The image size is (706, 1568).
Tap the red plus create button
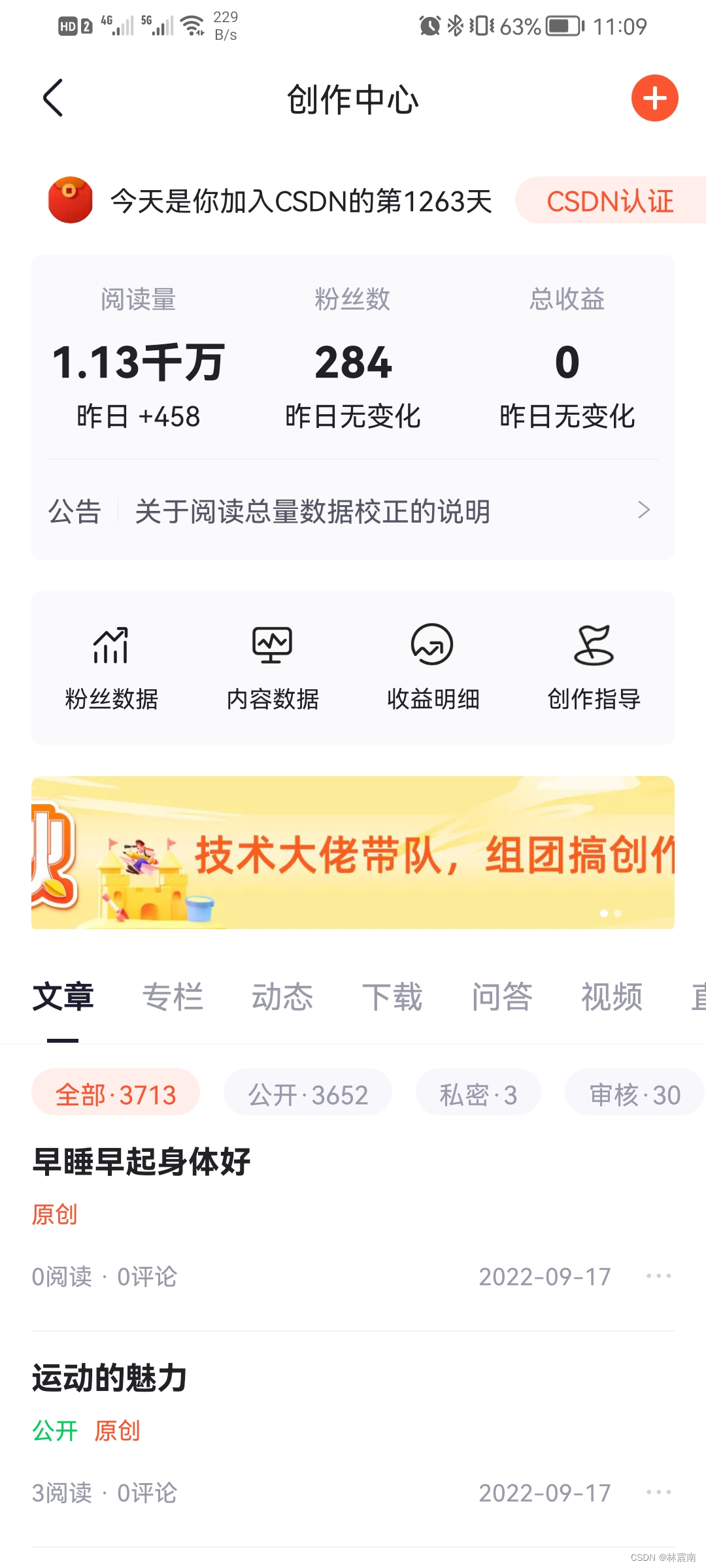pyautogui.click(x=654, y=99)
